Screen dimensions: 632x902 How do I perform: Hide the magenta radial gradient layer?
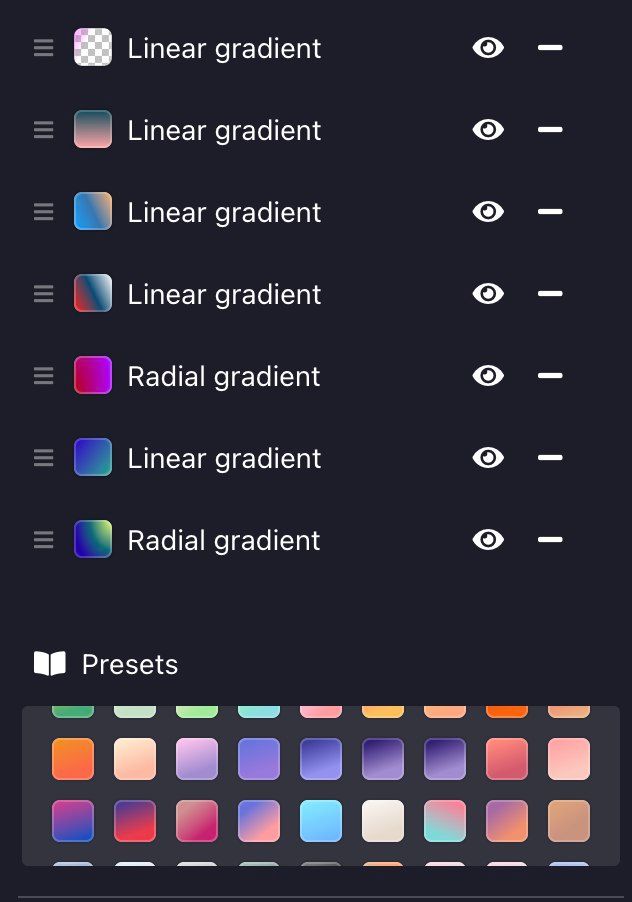tap(488, 376)
